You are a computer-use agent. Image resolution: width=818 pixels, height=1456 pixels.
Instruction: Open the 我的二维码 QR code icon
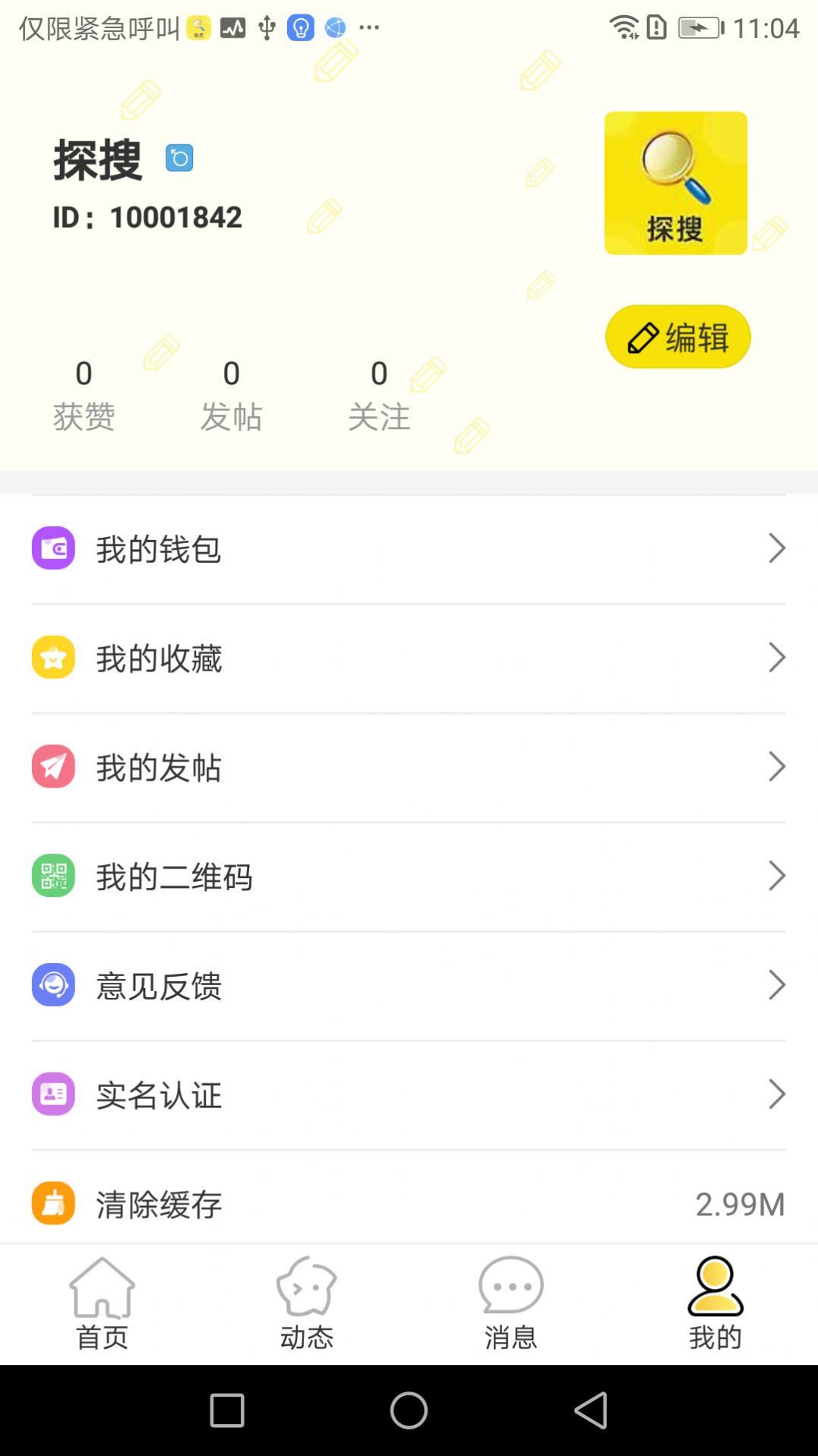(52, 876)
